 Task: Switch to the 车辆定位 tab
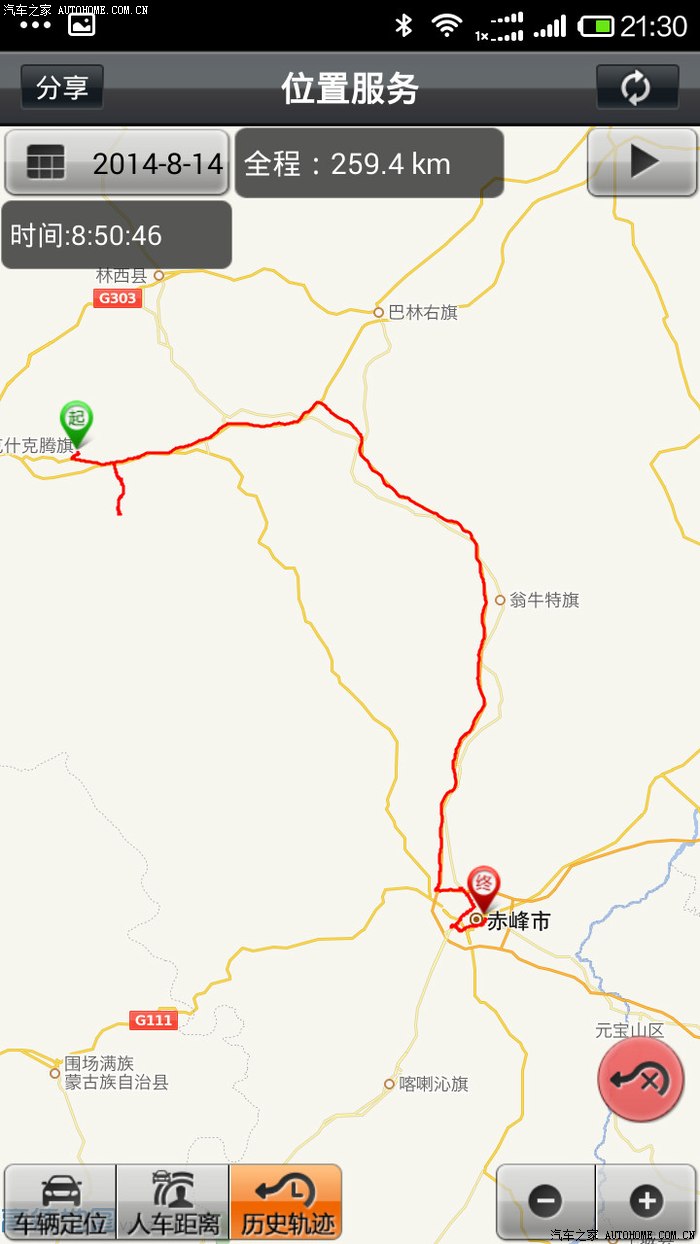[x=60, y=1202]
